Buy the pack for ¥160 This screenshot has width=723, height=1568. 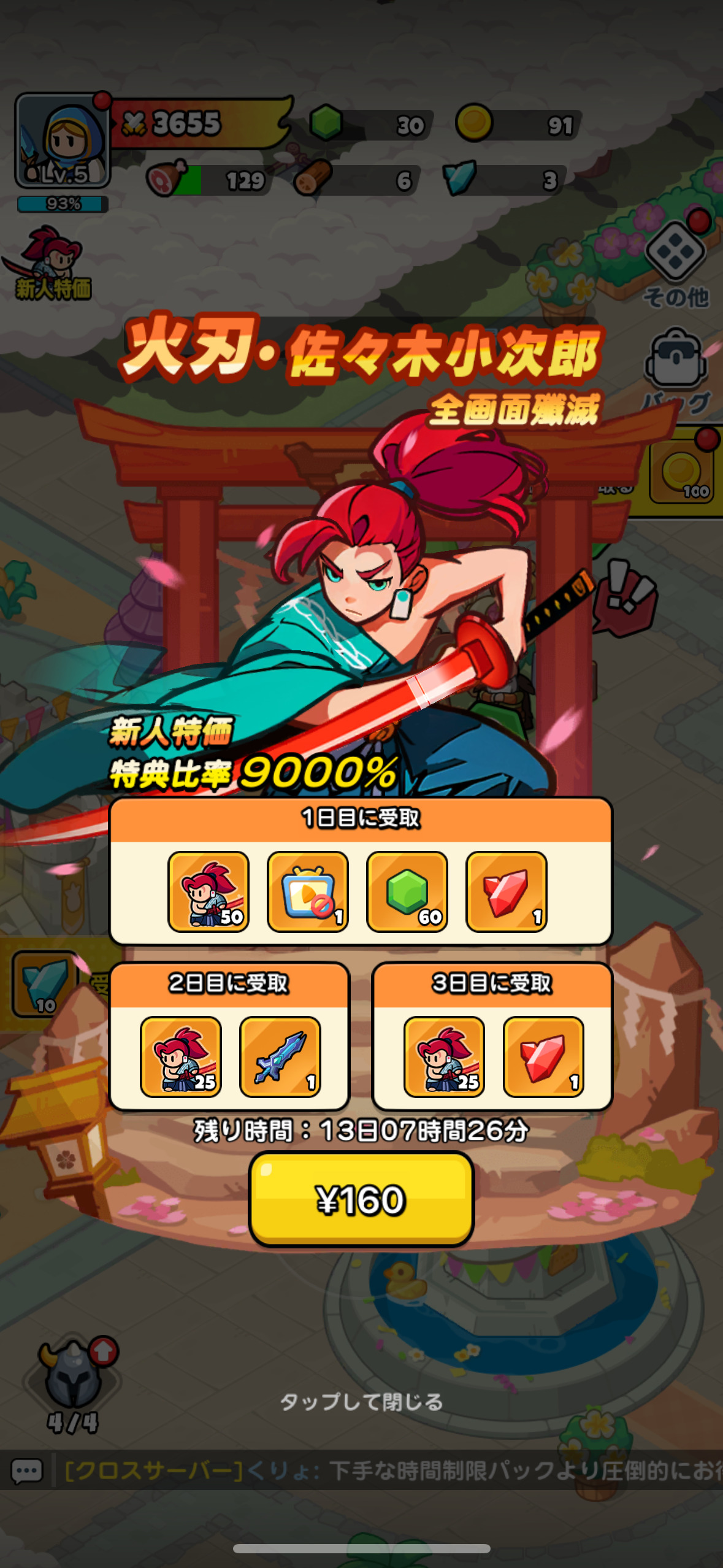tap(361, 1199)
